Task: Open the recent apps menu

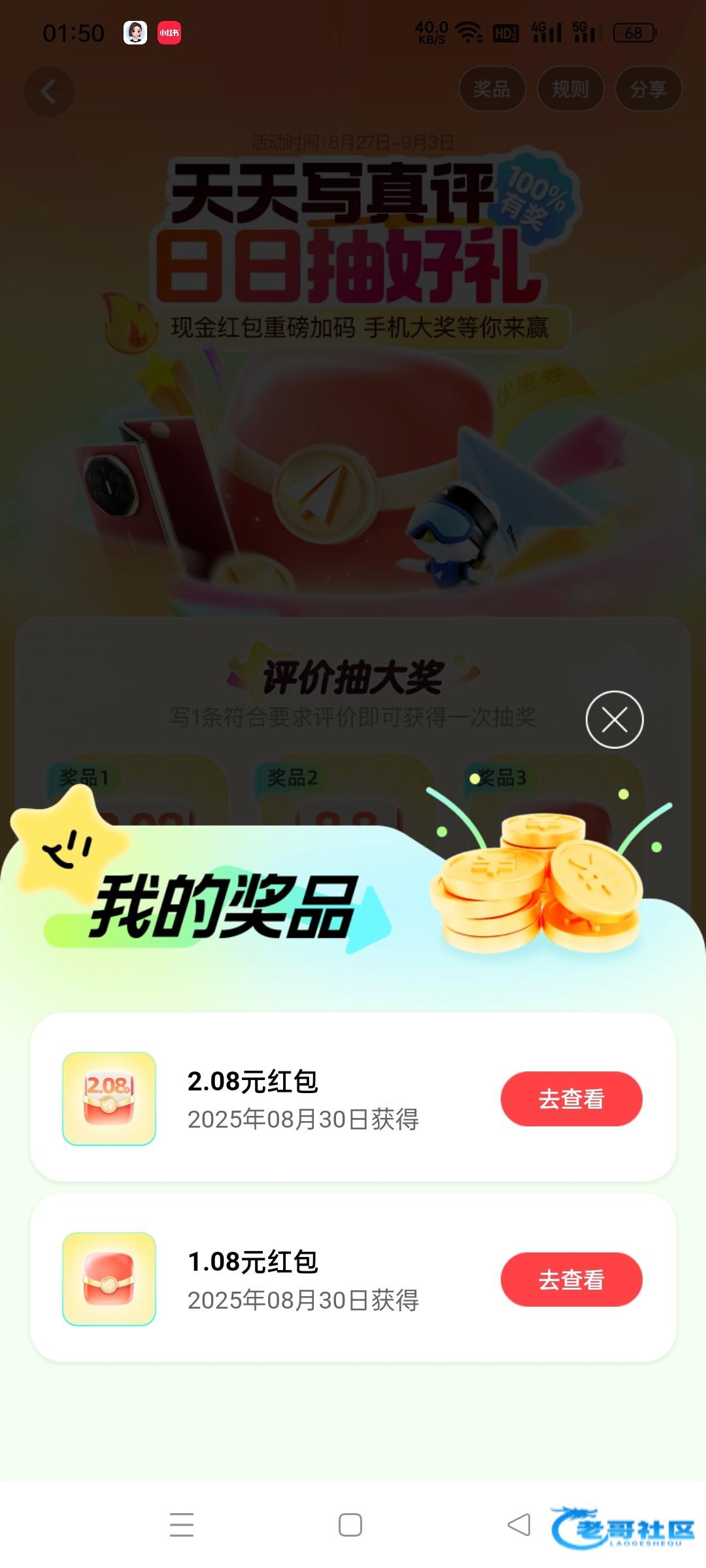Action: coord(182,1525)
